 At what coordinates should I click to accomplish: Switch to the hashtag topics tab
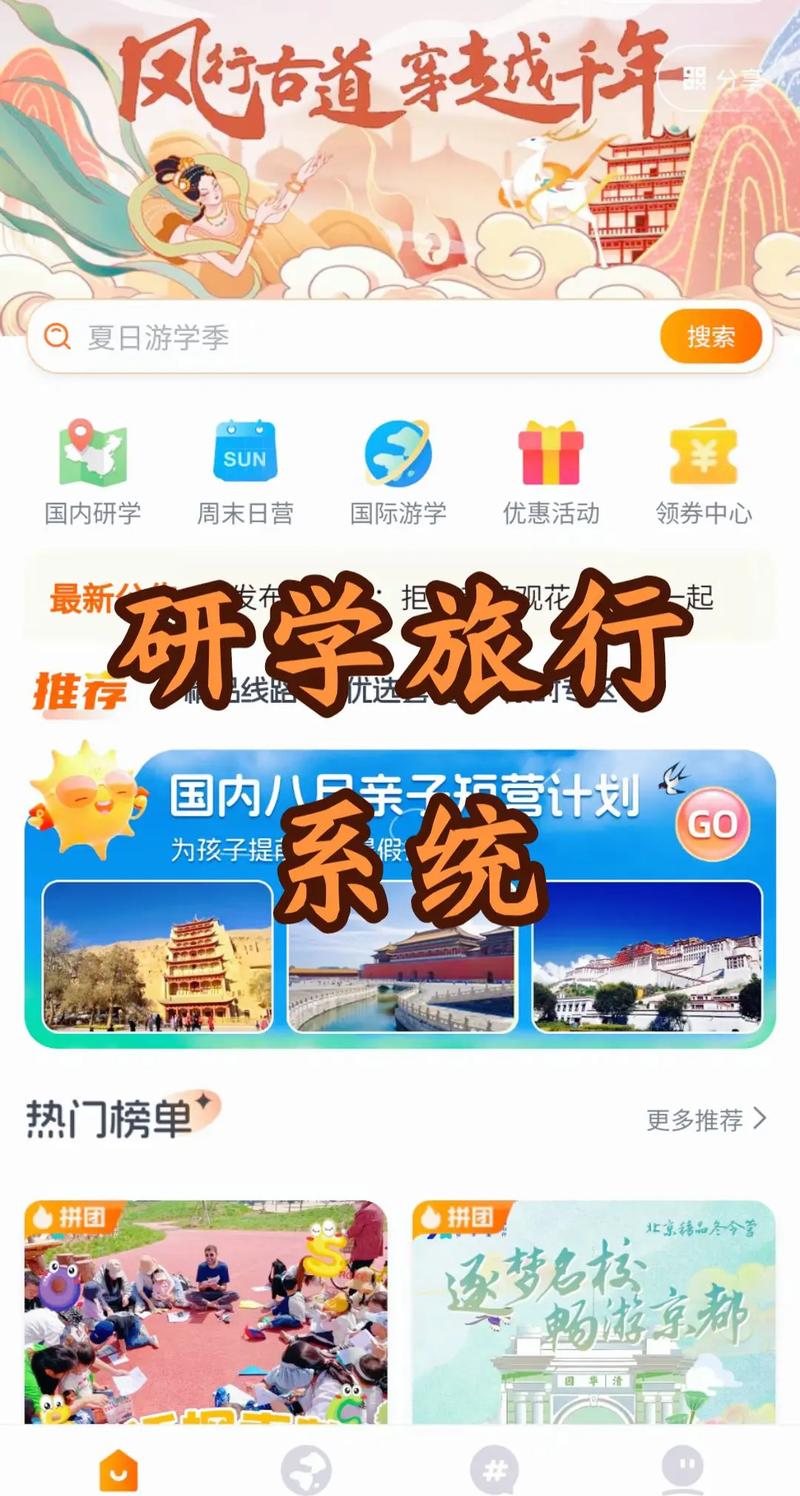(495, 1470)
